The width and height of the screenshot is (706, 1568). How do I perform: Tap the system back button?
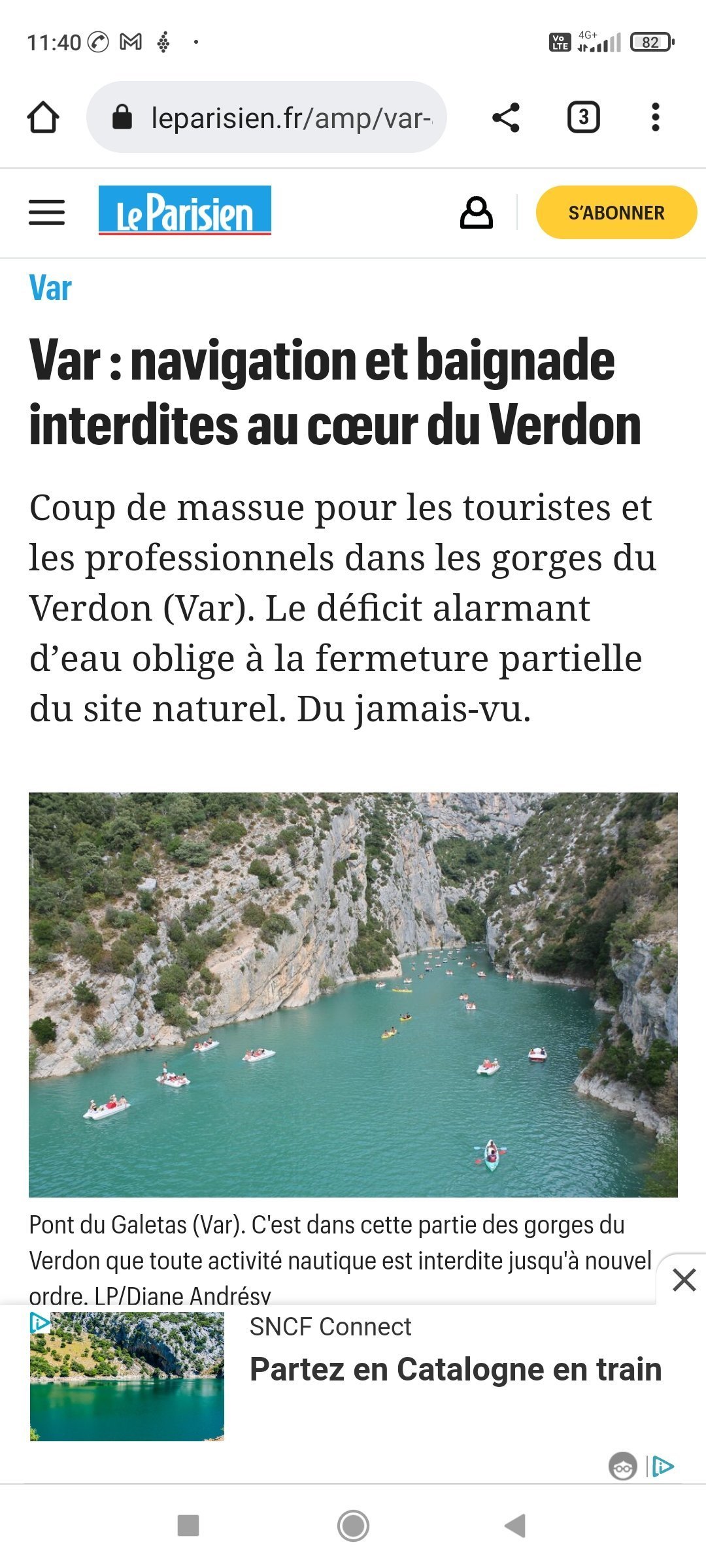pos(515,1526)
